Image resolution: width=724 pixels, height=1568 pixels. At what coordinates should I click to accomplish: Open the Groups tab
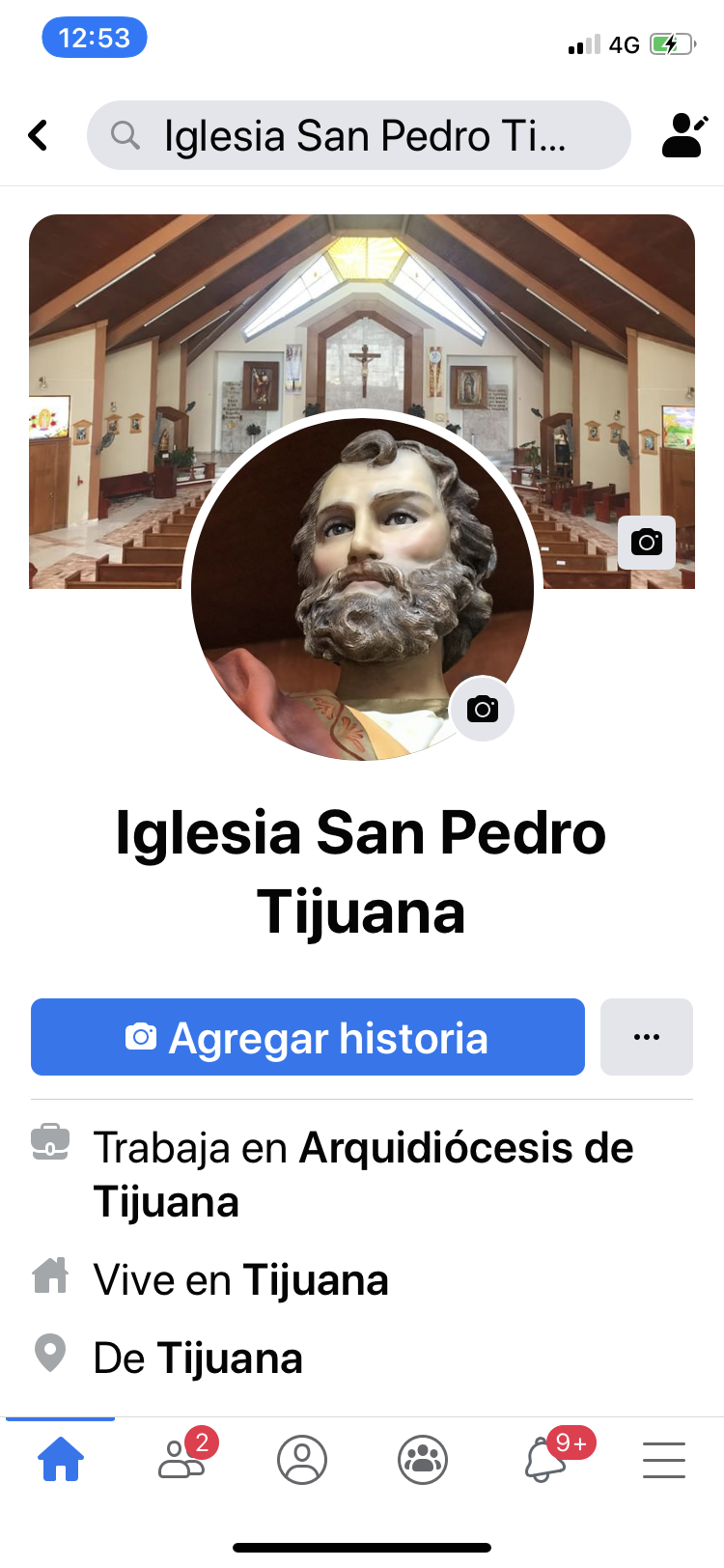[x=423, y=1460]
